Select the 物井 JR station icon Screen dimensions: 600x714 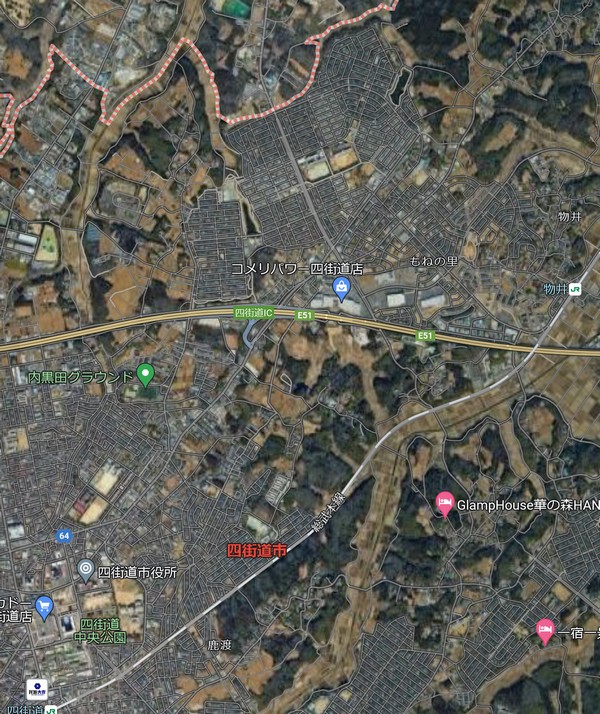(576, 289)
